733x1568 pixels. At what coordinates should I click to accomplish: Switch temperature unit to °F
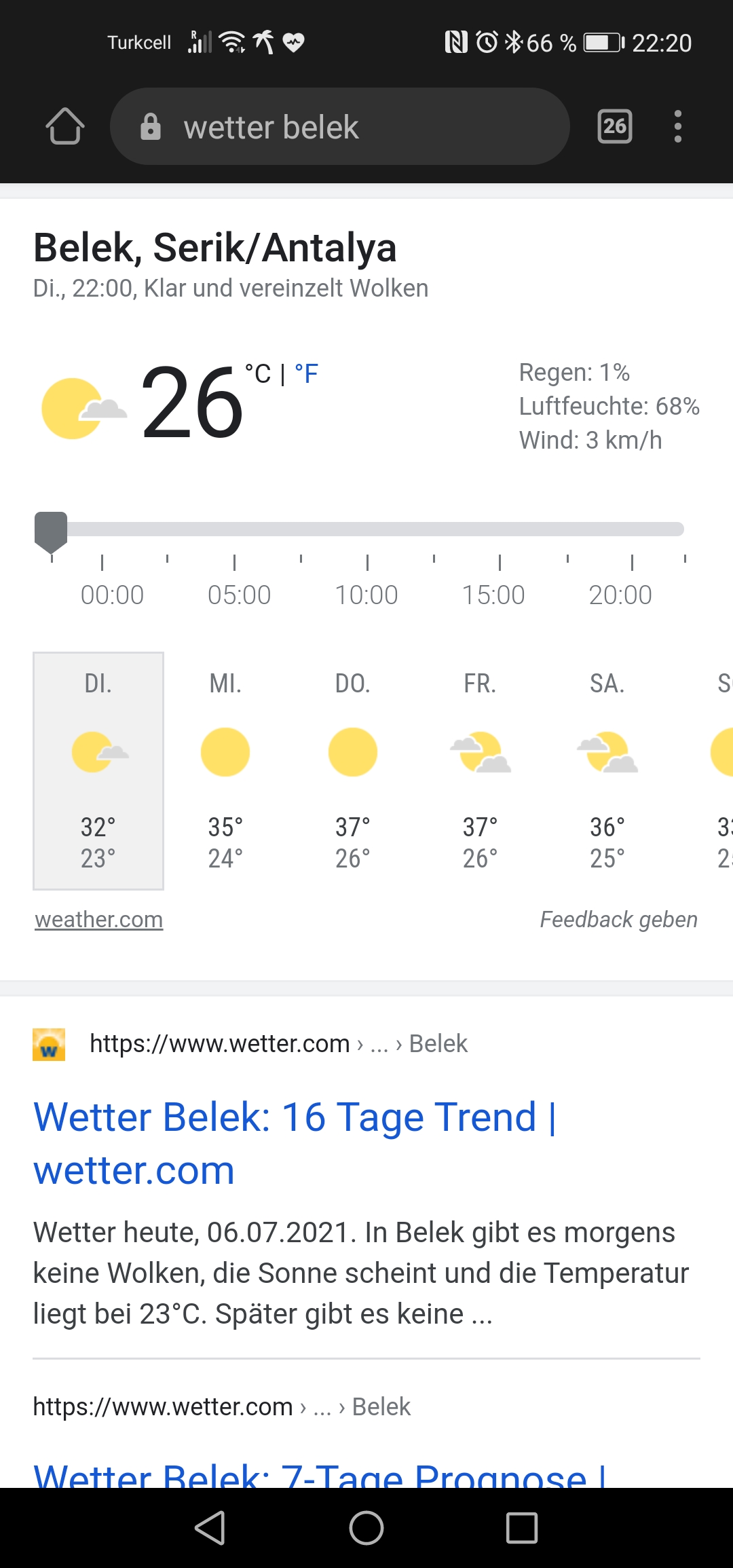click(x=307, y=374)
